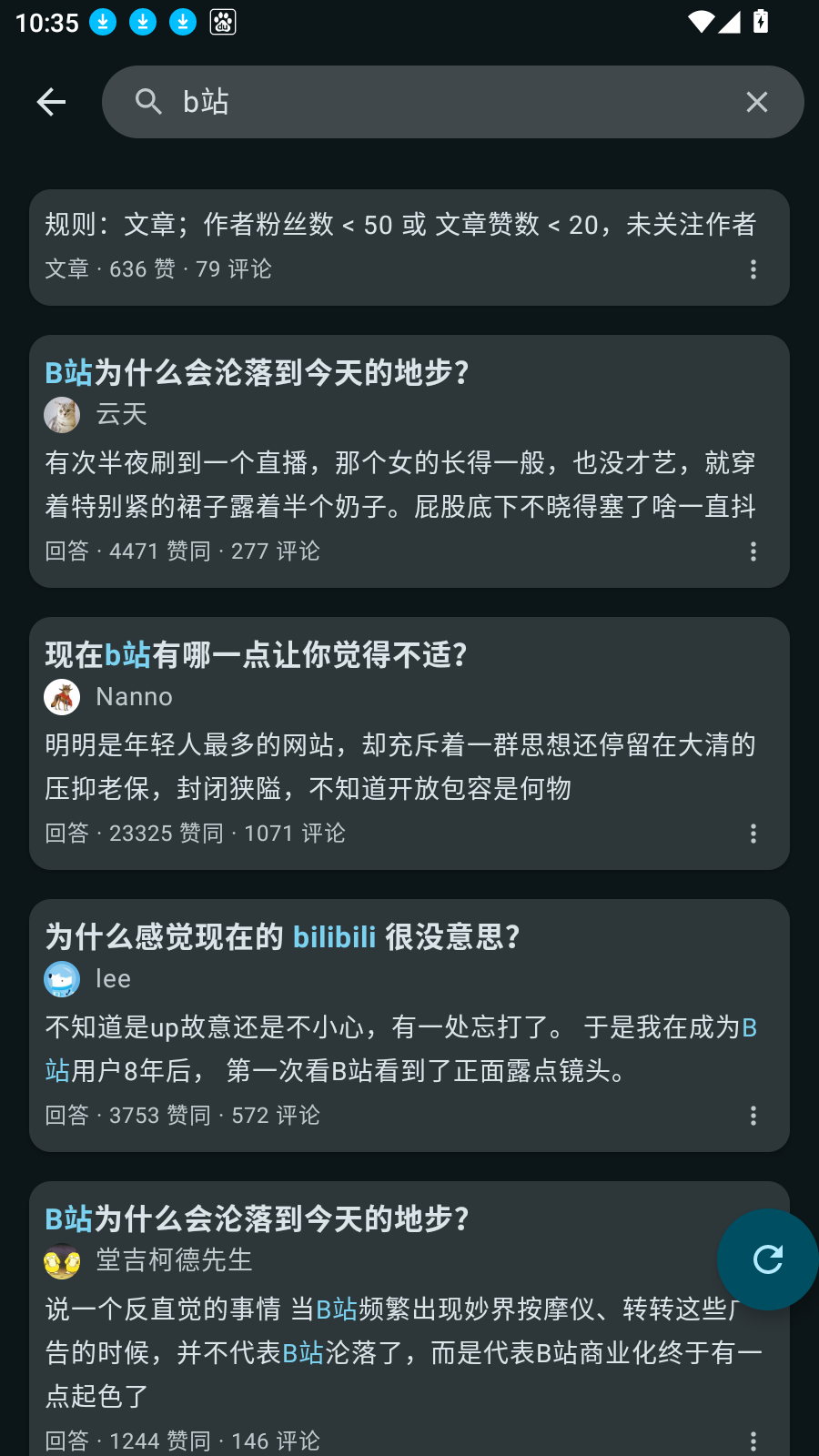Tap the Baidu icon in the status bar
The width and height of the screenshot is (819, 1456).
(x=221, y=22)
